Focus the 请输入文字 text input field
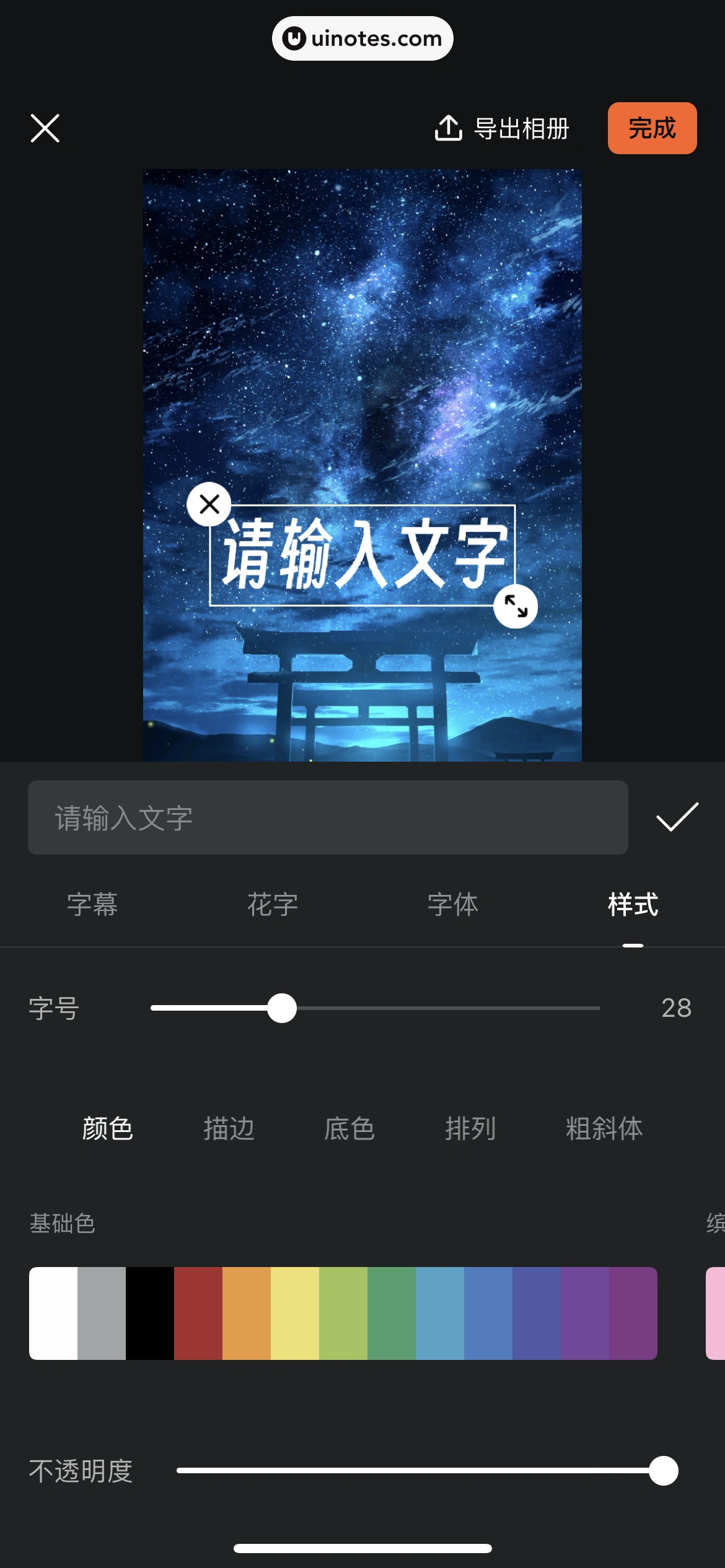The image size is (725, 1568). coord(328,817)
